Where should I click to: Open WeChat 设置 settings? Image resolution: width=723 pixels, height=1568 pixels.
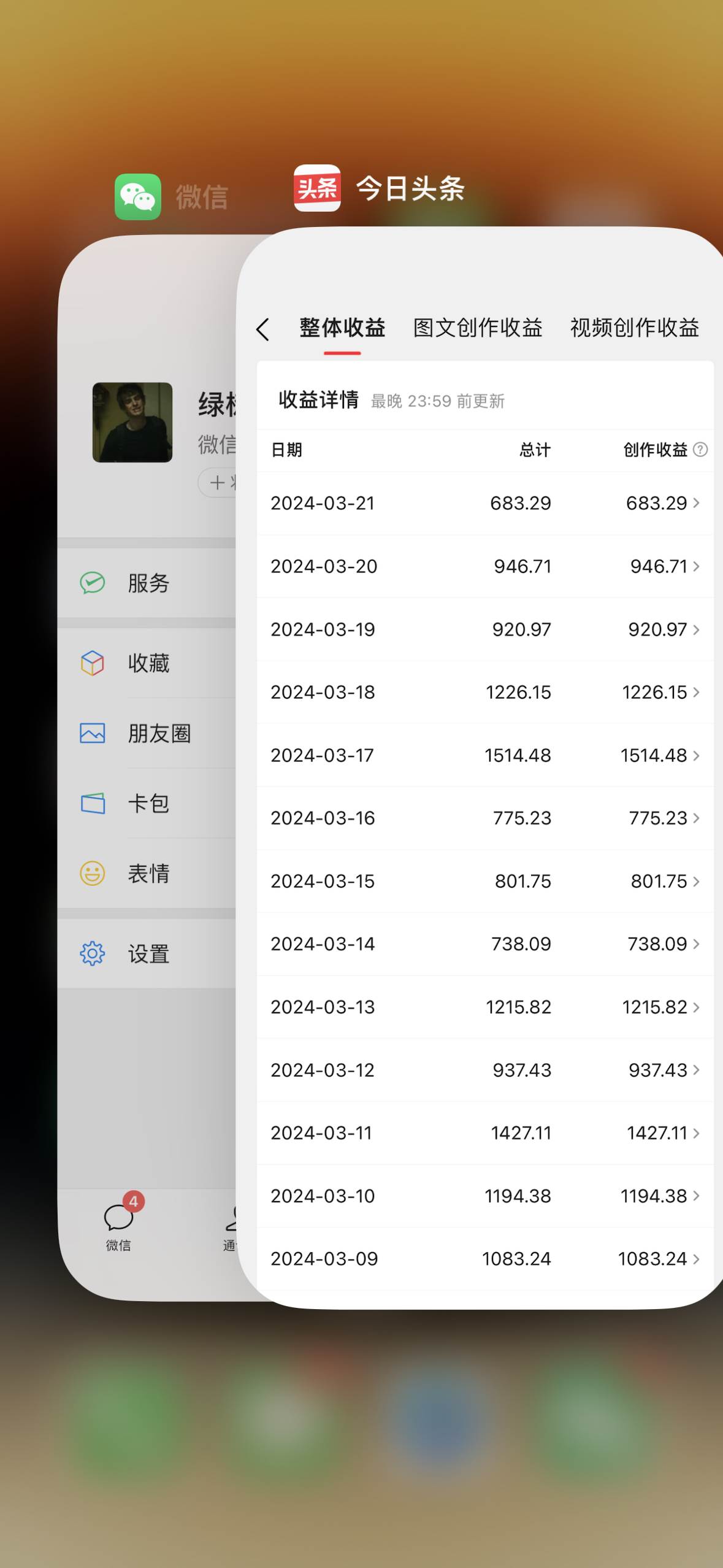pyautogui.click(x=92, y=953)
